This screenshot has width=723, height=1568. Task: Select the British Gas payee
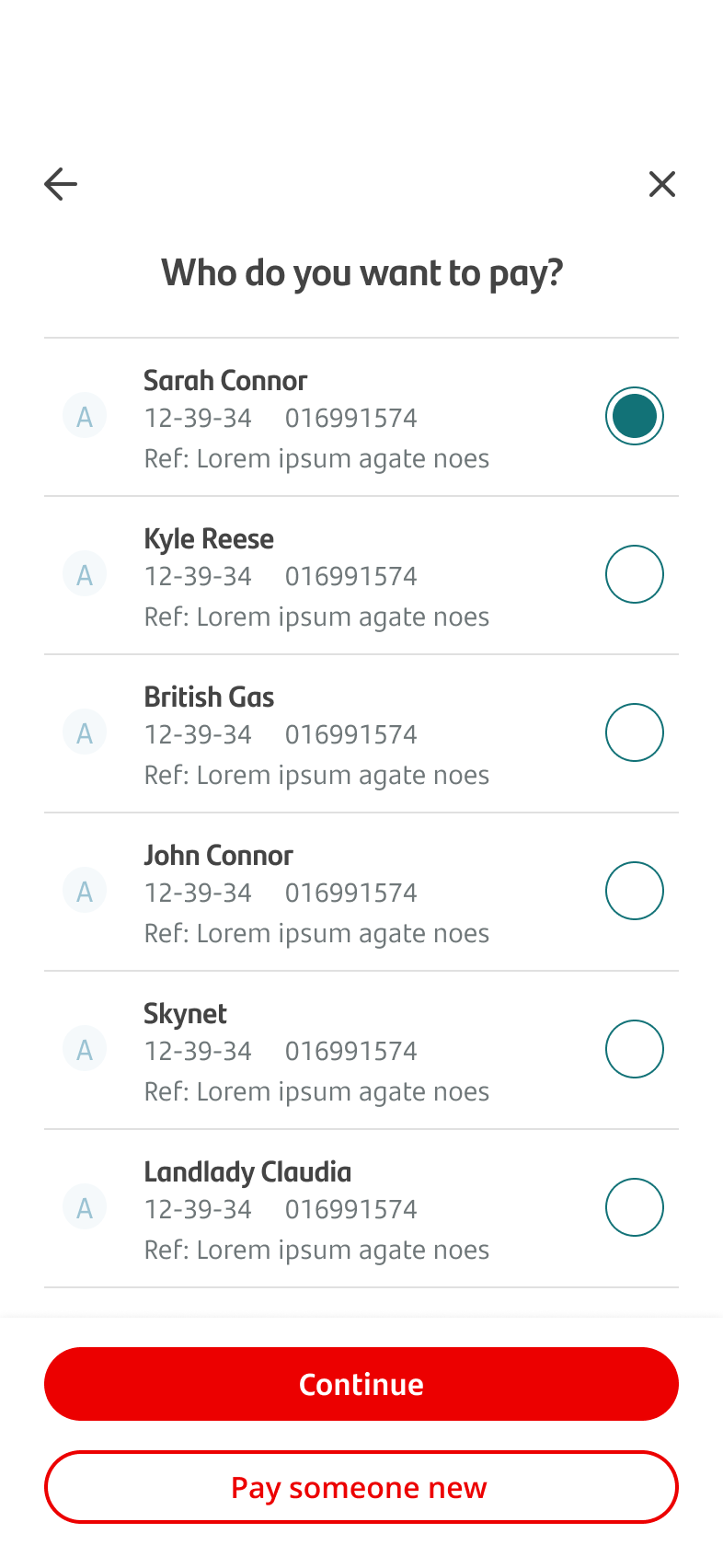(634, 732)
